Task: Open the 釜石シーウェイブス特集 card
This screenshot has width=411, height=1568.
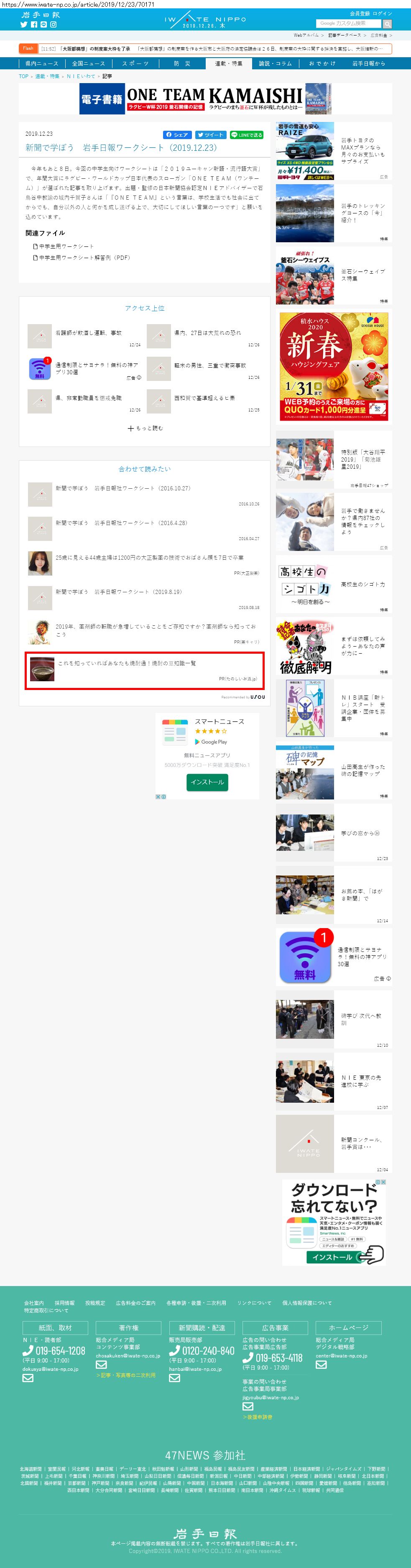Action: [333, 275]
